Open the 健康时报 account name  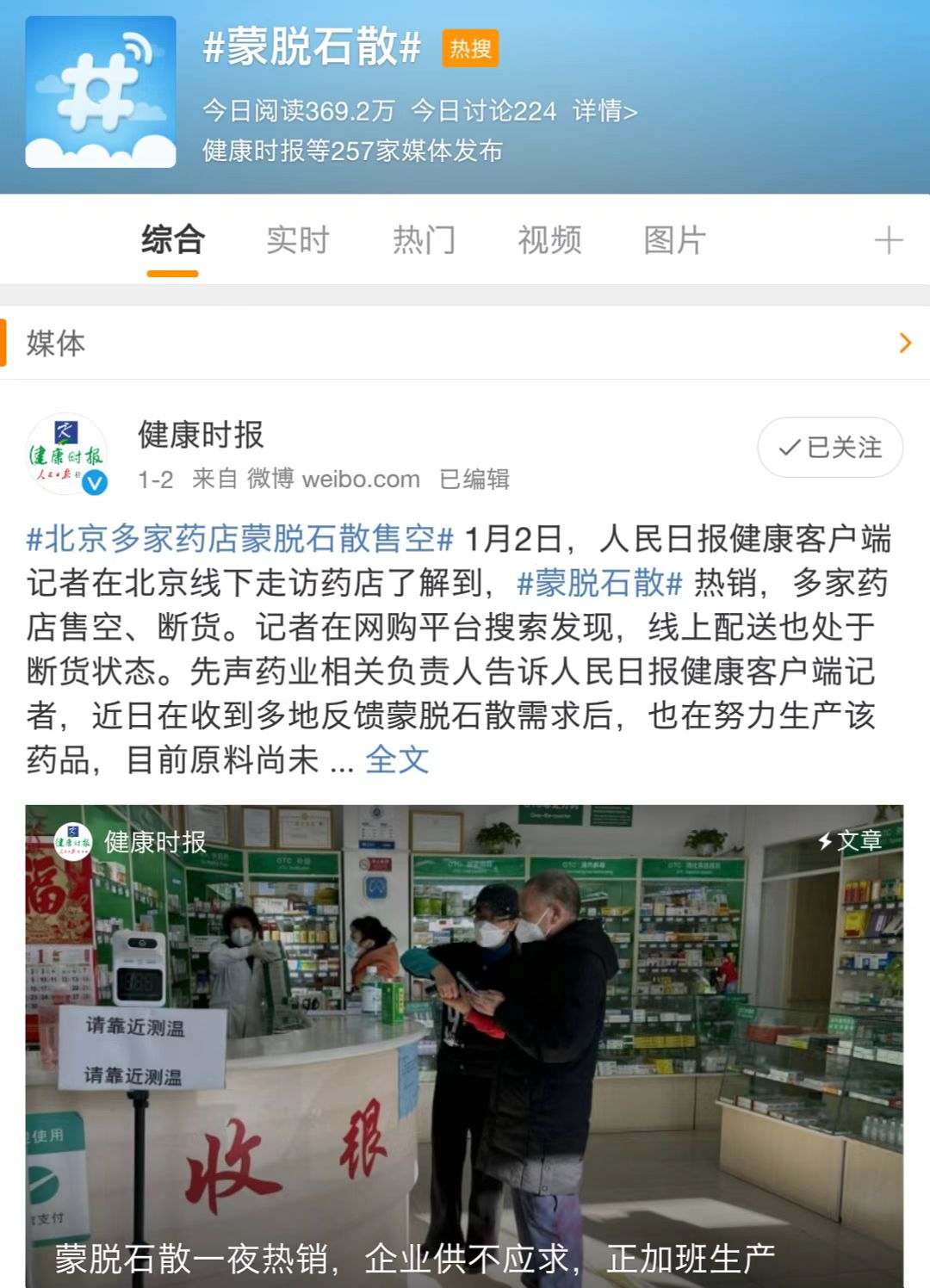pyautogui.click(x=201, y=435)
